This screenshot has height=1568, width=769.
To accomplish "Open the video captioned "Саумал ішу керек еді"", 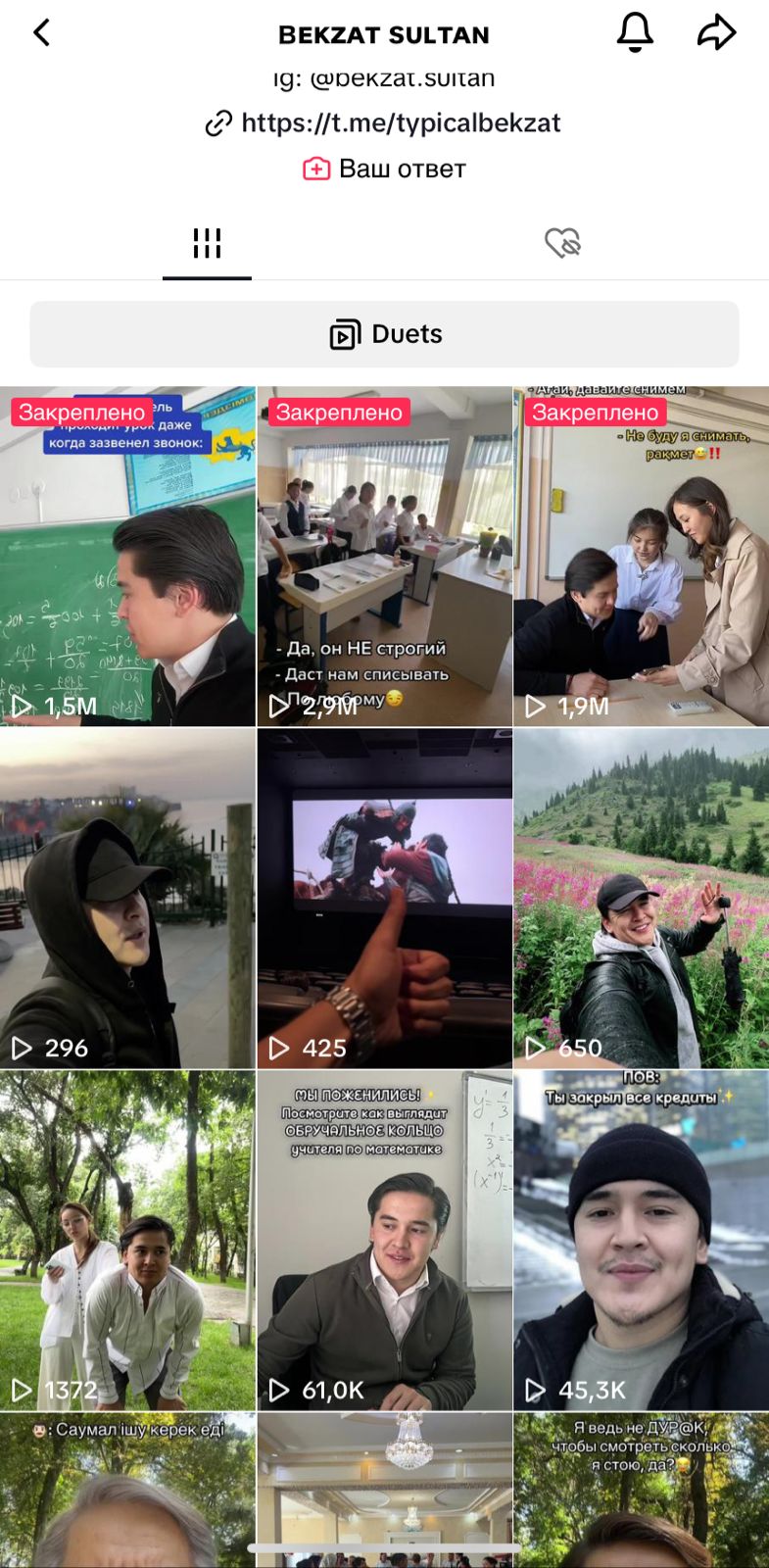I will [x=127, y=1490].
